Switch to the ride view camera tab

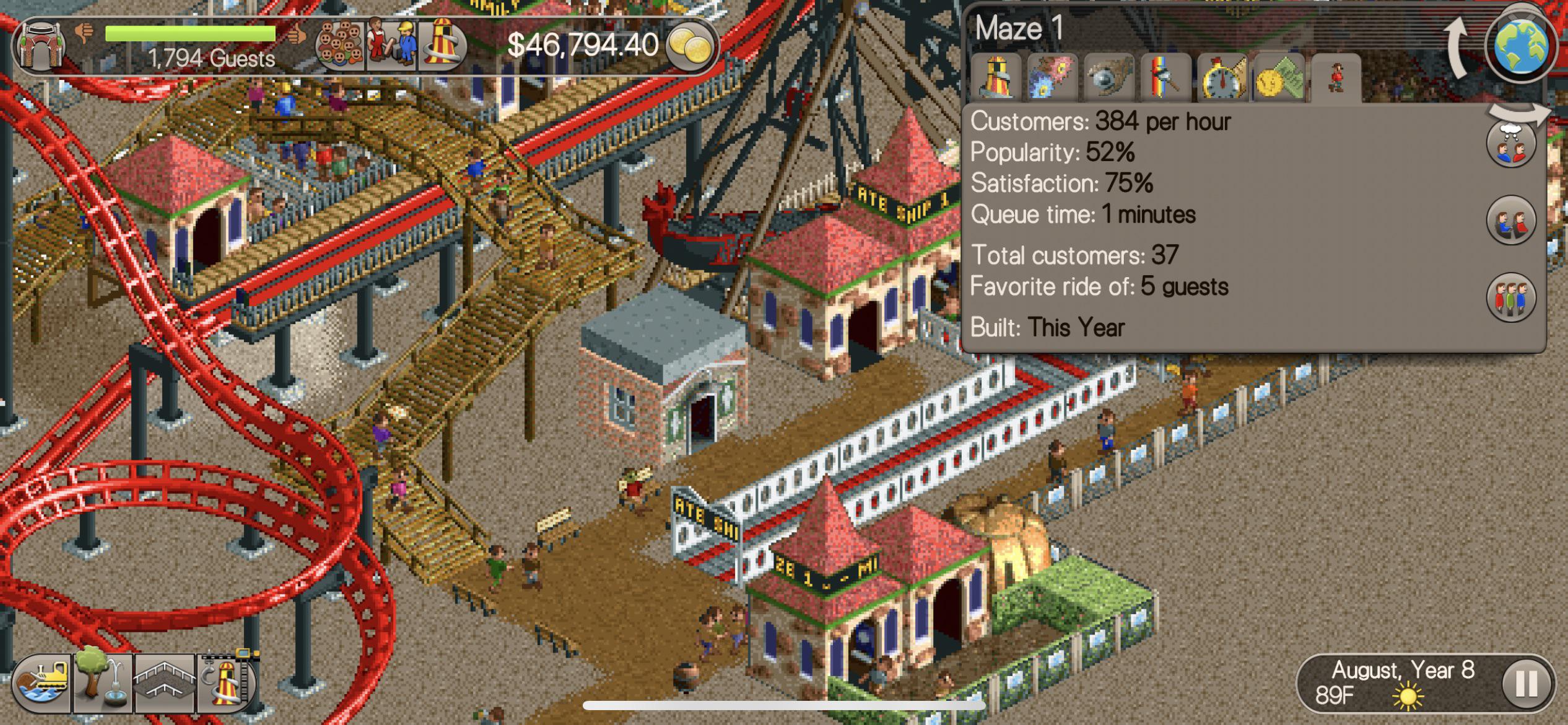[1108, 78]
